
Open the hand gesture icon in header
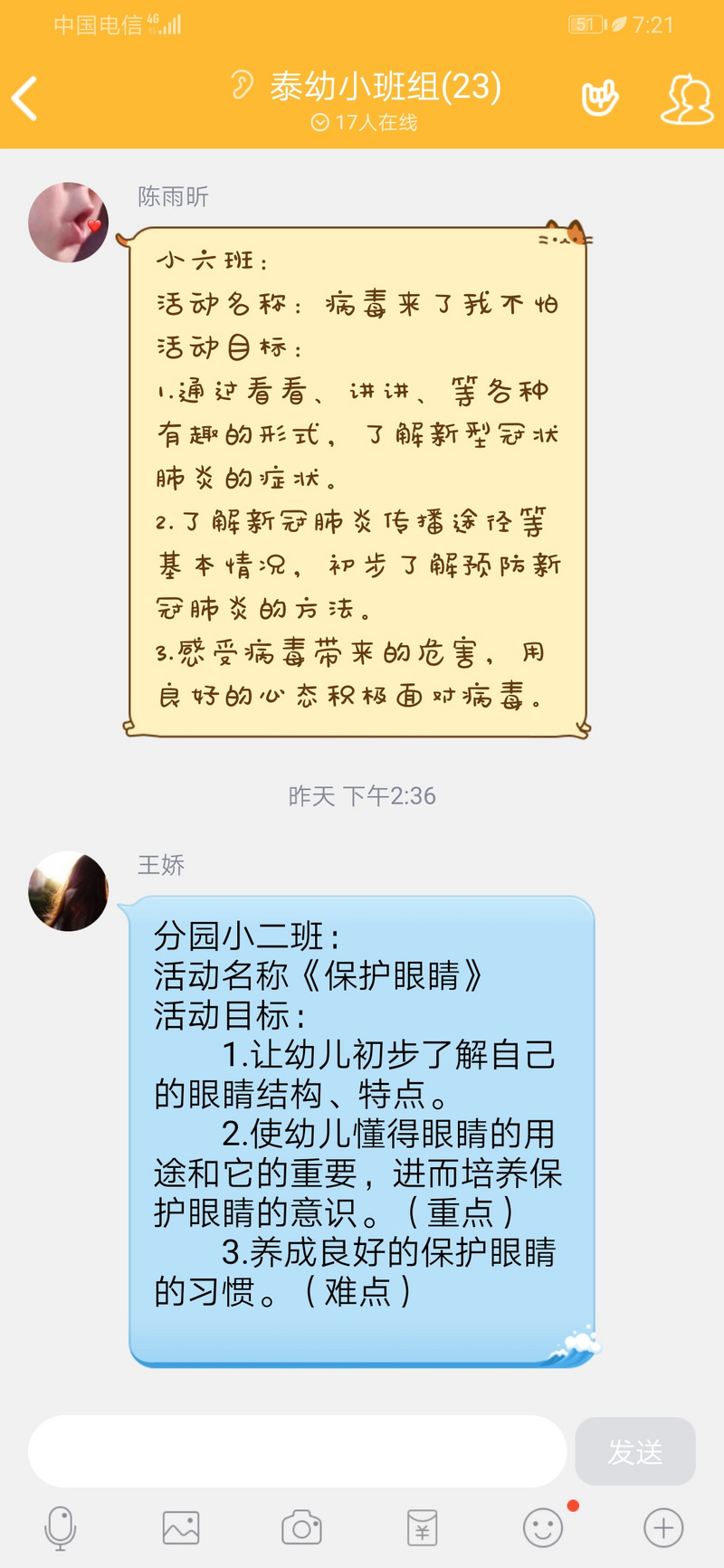click(599, 98)
